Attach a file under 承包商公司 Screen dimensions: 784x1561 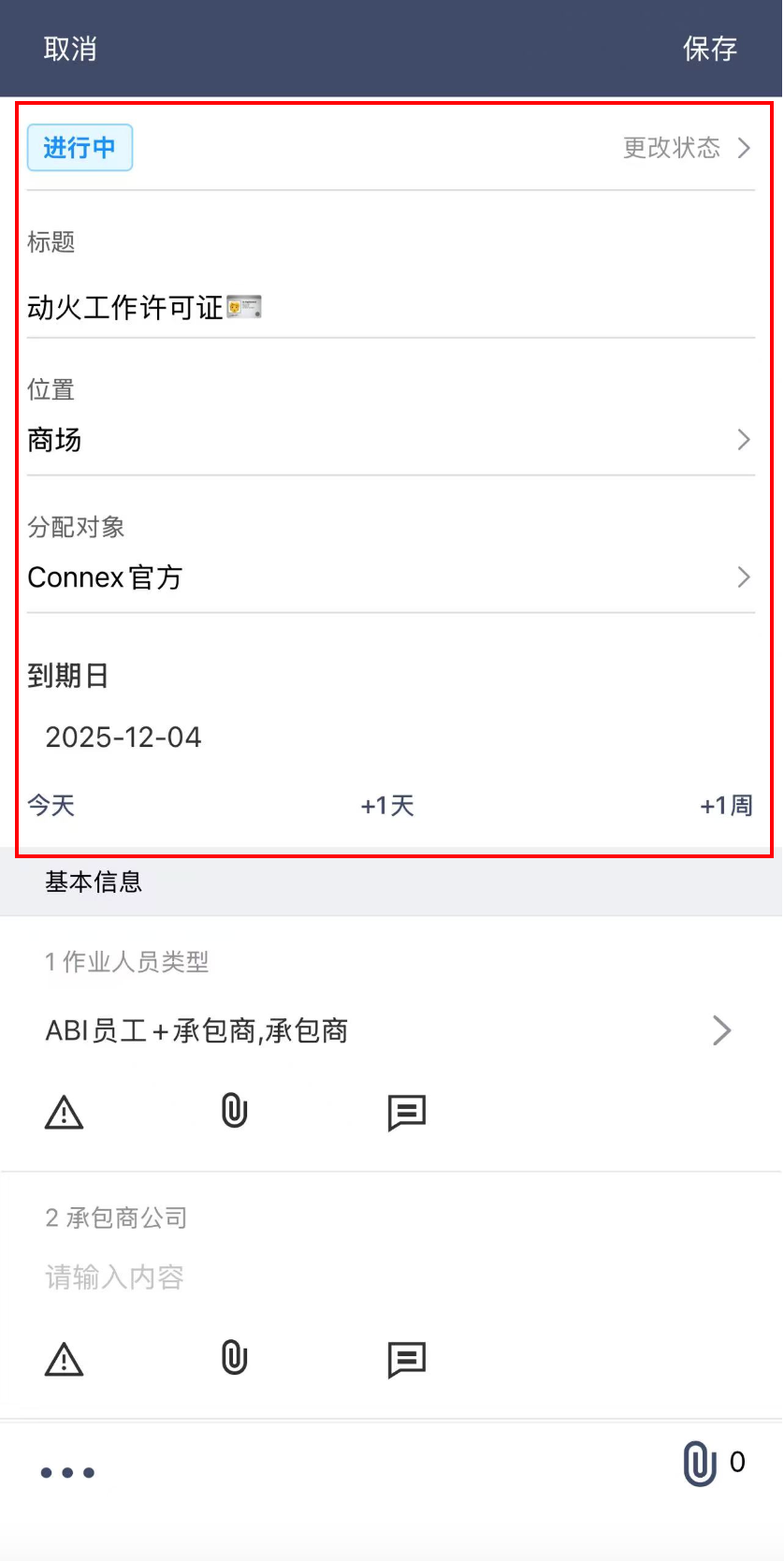click(x=234, y=1359)
